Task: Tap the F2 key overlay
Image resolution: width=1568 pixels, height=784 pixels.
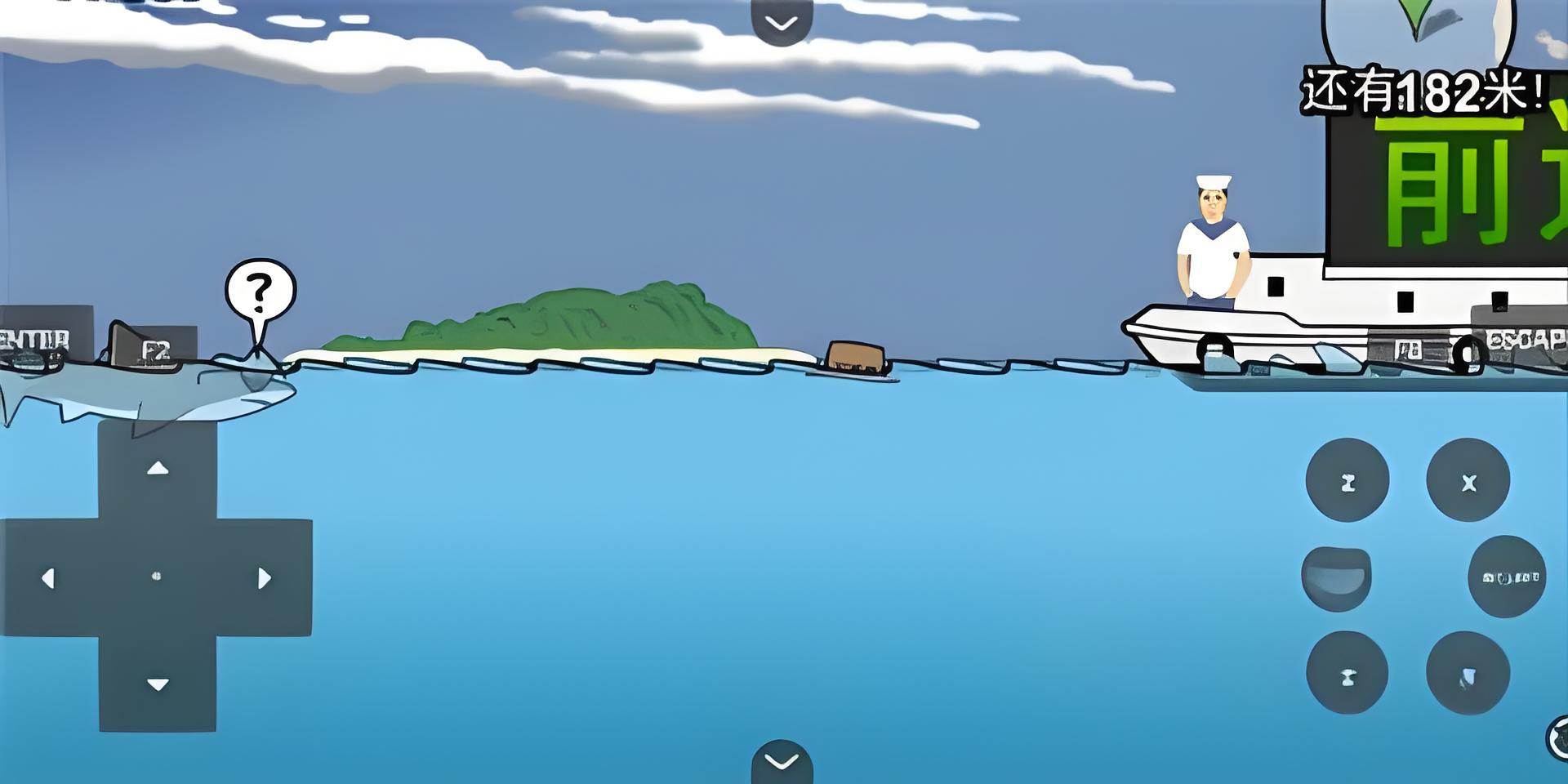Action: click(157, 350)
